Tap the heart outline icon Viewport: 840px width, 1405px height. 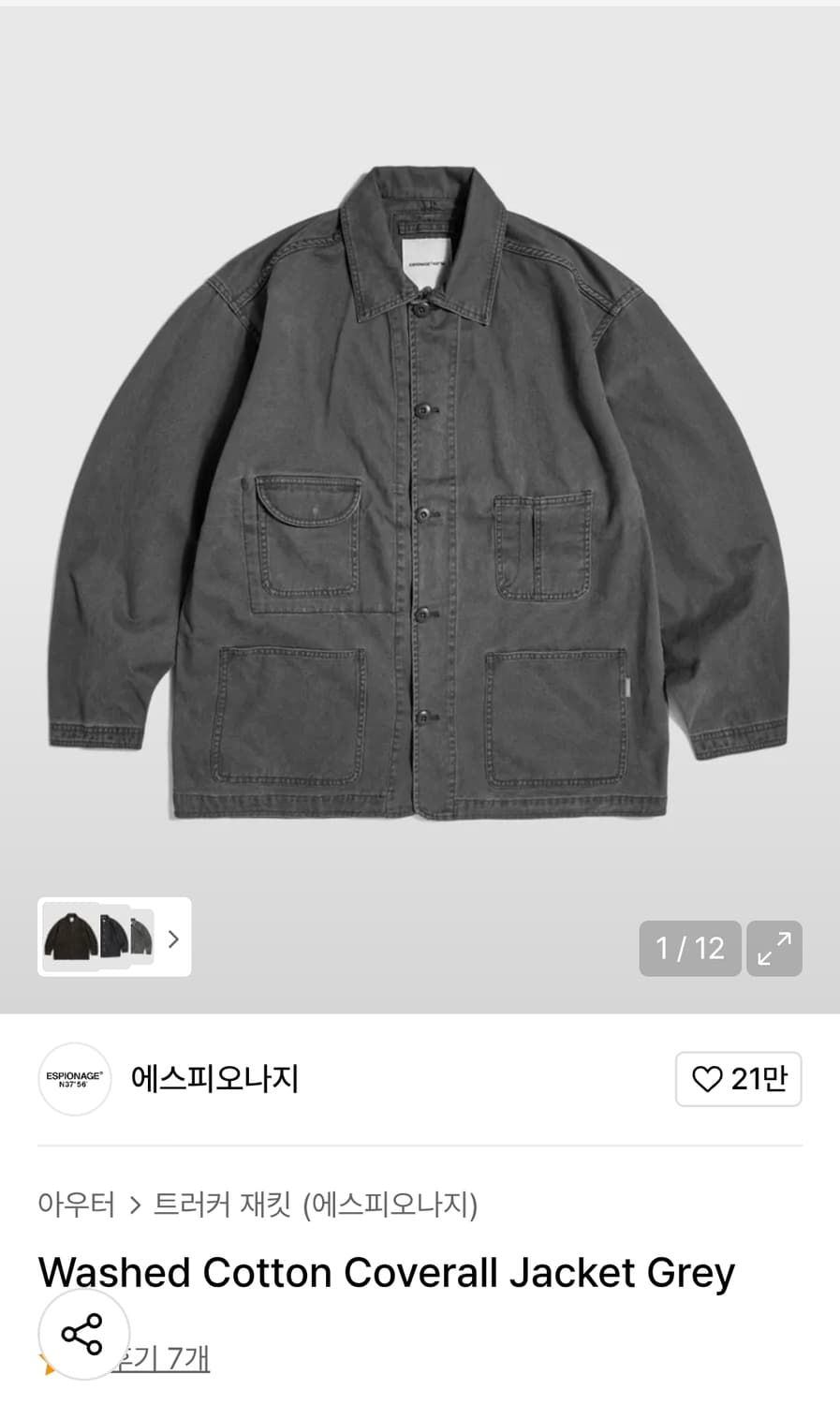(709, 1079)
